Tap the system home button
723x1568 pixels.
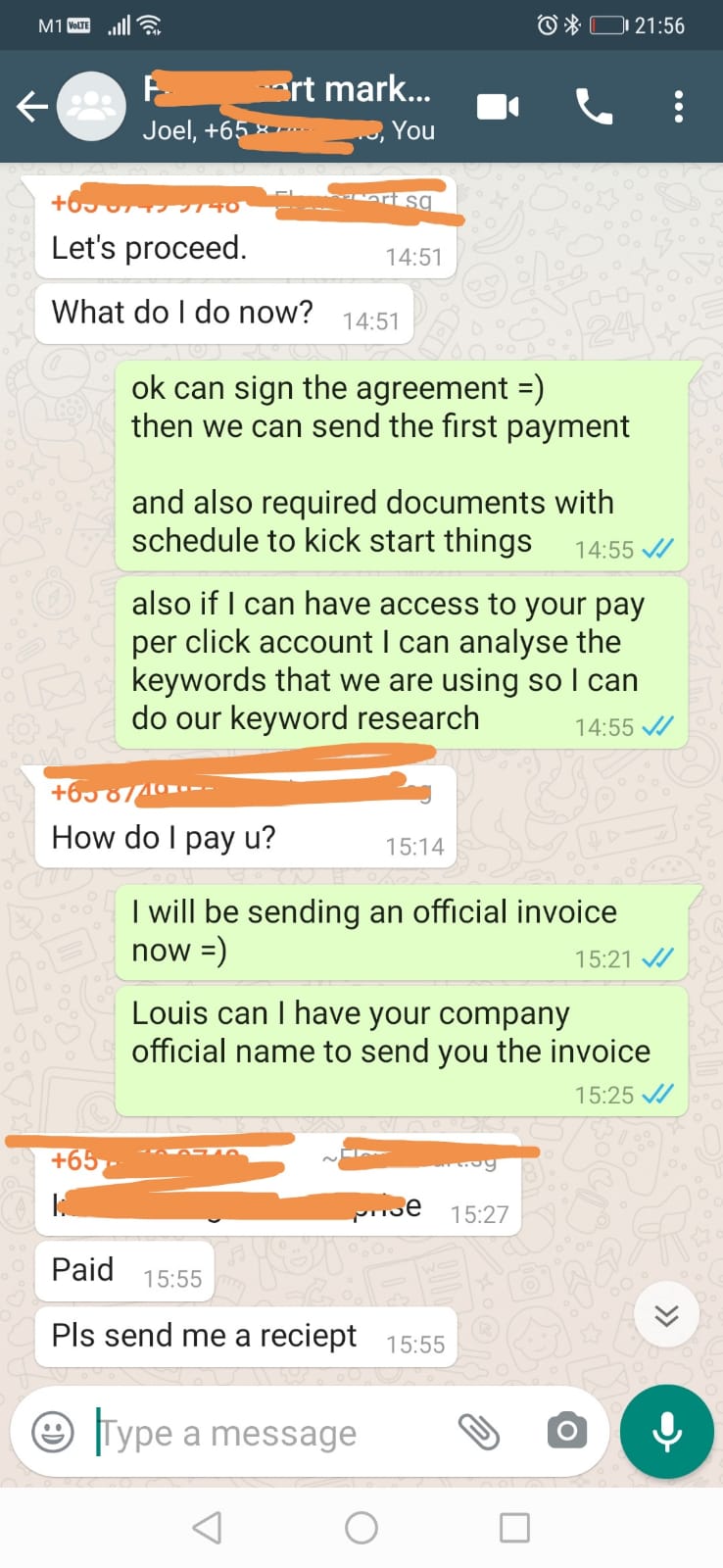[x=361, y=1527]
